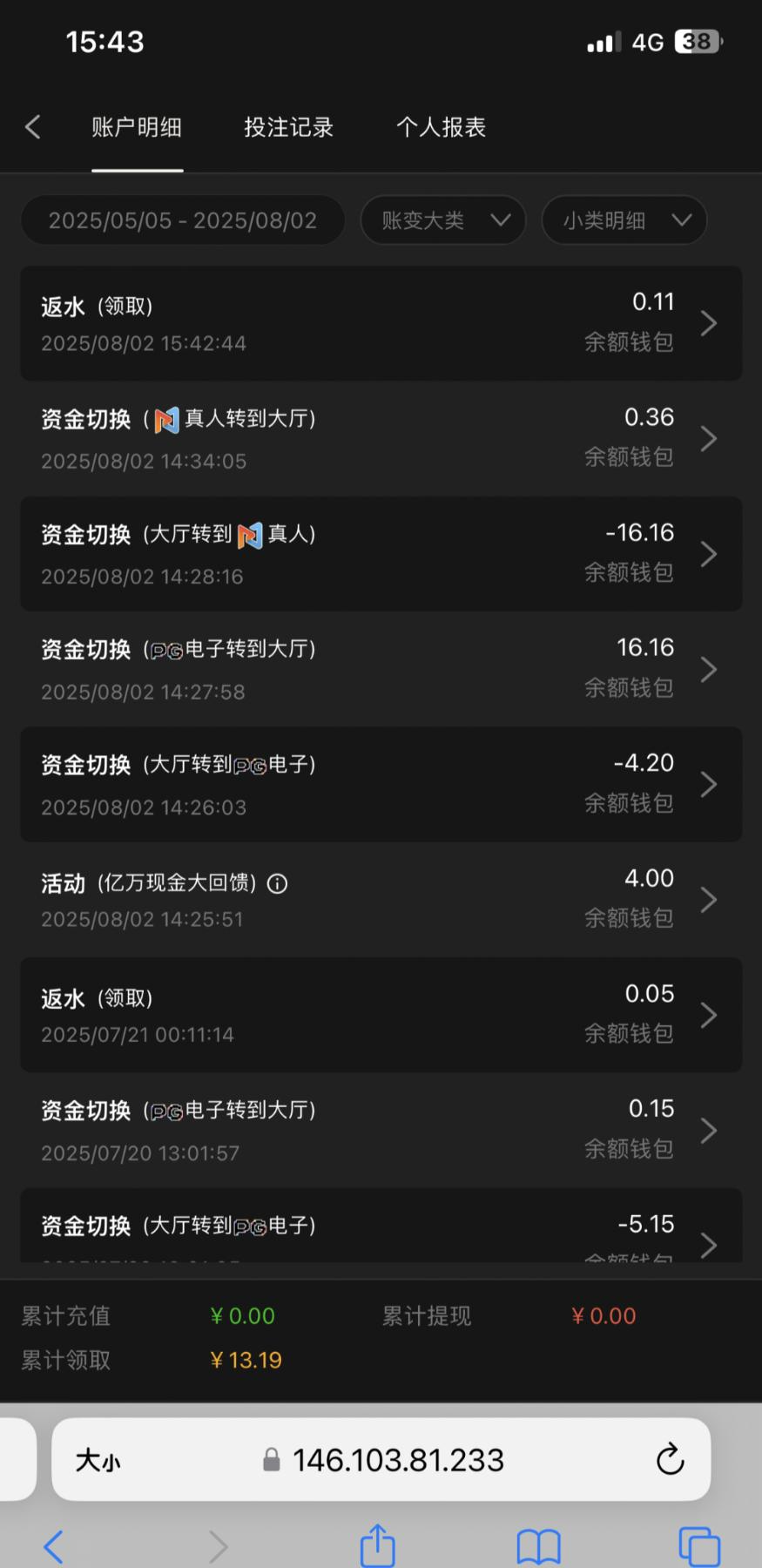
Task: Open the 0.36 真人转到大厅 transfer record
Action: (381, 438)
